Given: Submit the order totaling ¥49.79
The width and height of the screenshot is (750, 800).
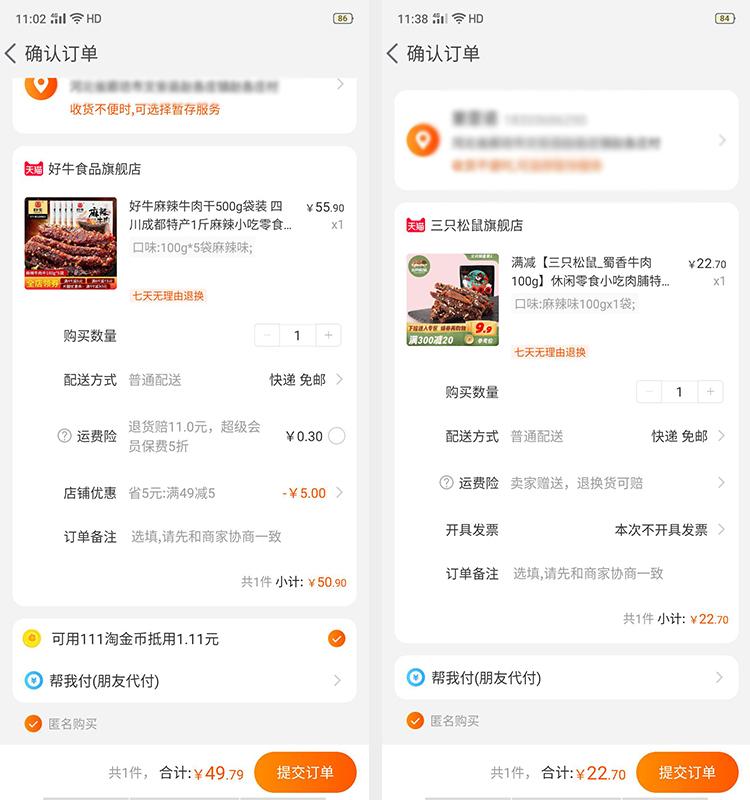Looking at the screenshot, I should (305, 772).
